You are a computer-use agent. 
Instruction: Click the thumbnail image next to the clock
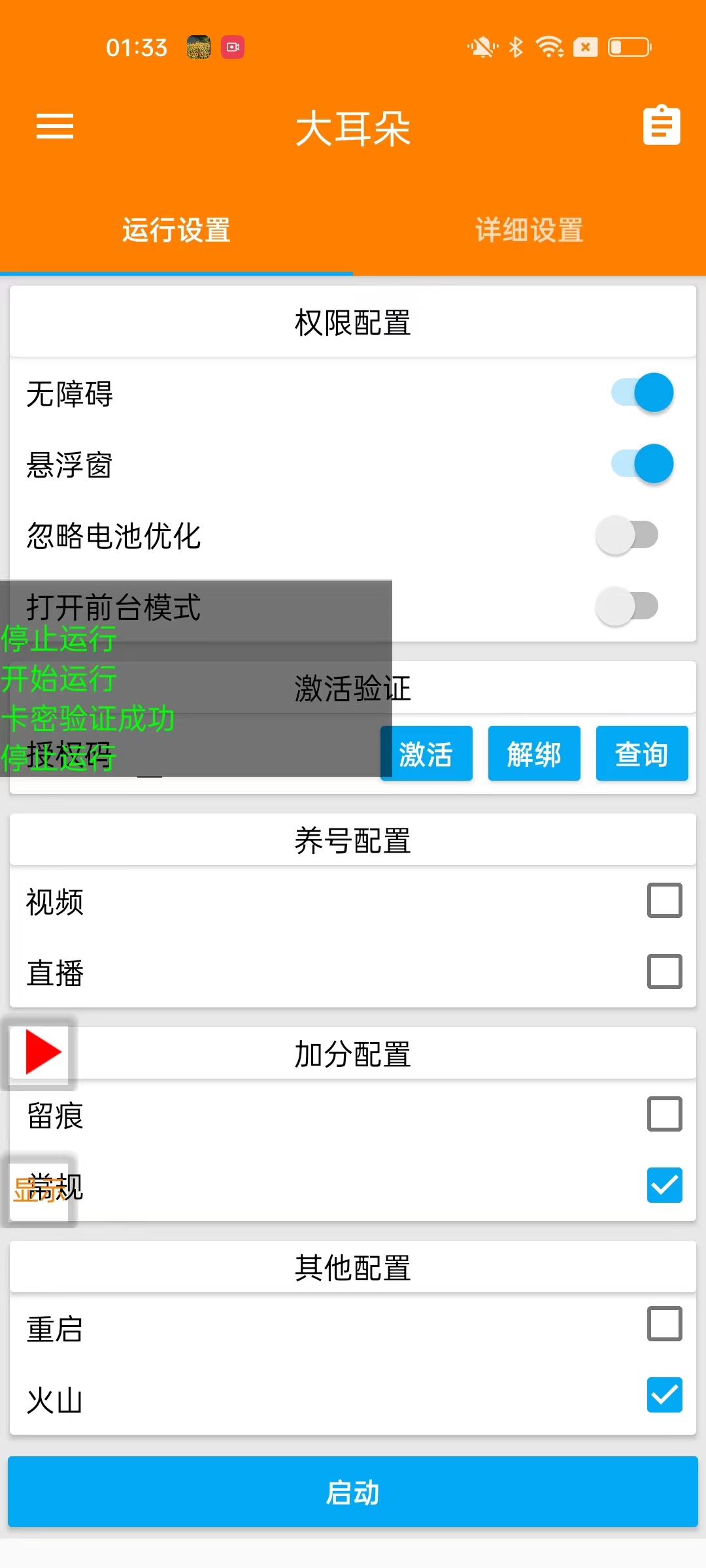pos(199,47)
